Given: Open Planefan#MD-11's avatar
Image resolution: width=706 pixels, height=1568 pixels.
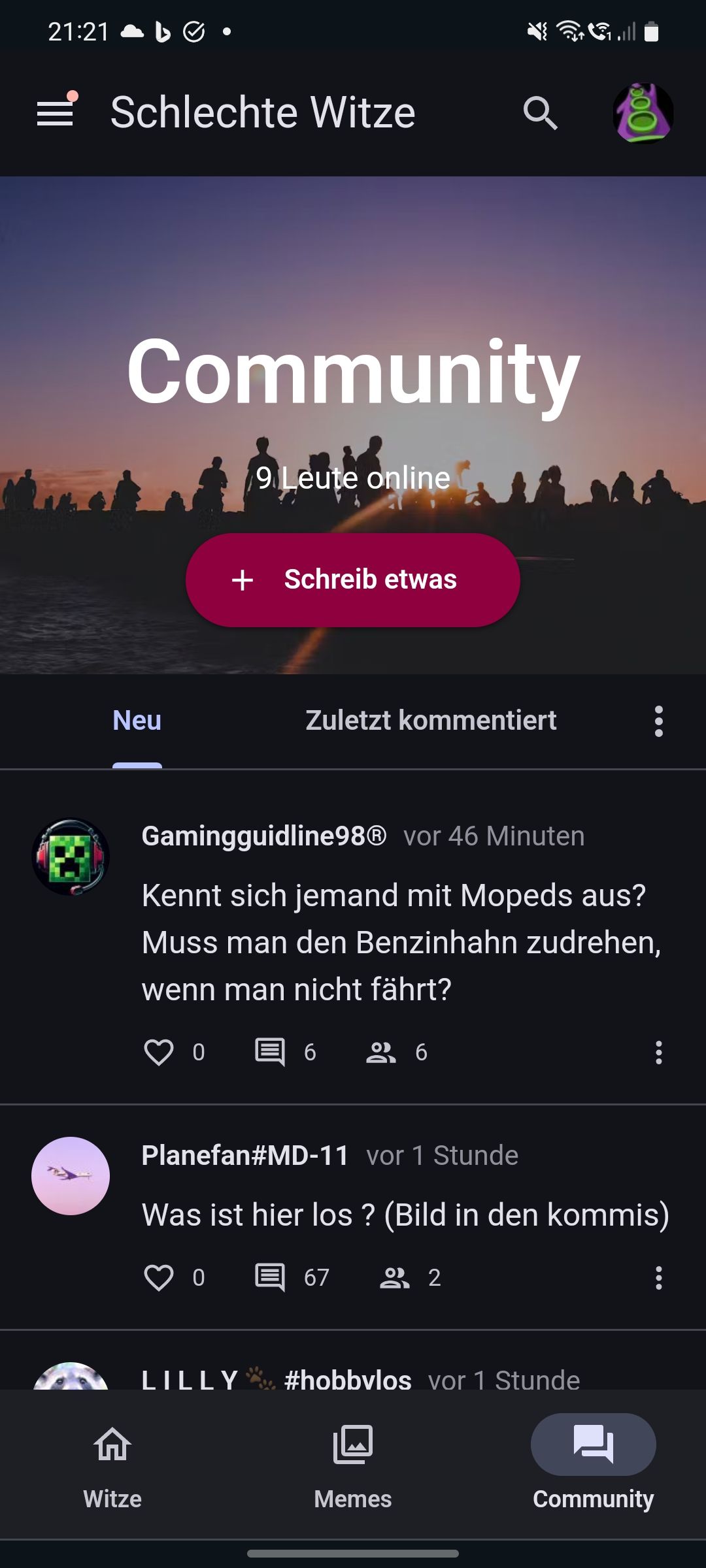Looking at the screenshot, I should click(x=71, y=1175).
